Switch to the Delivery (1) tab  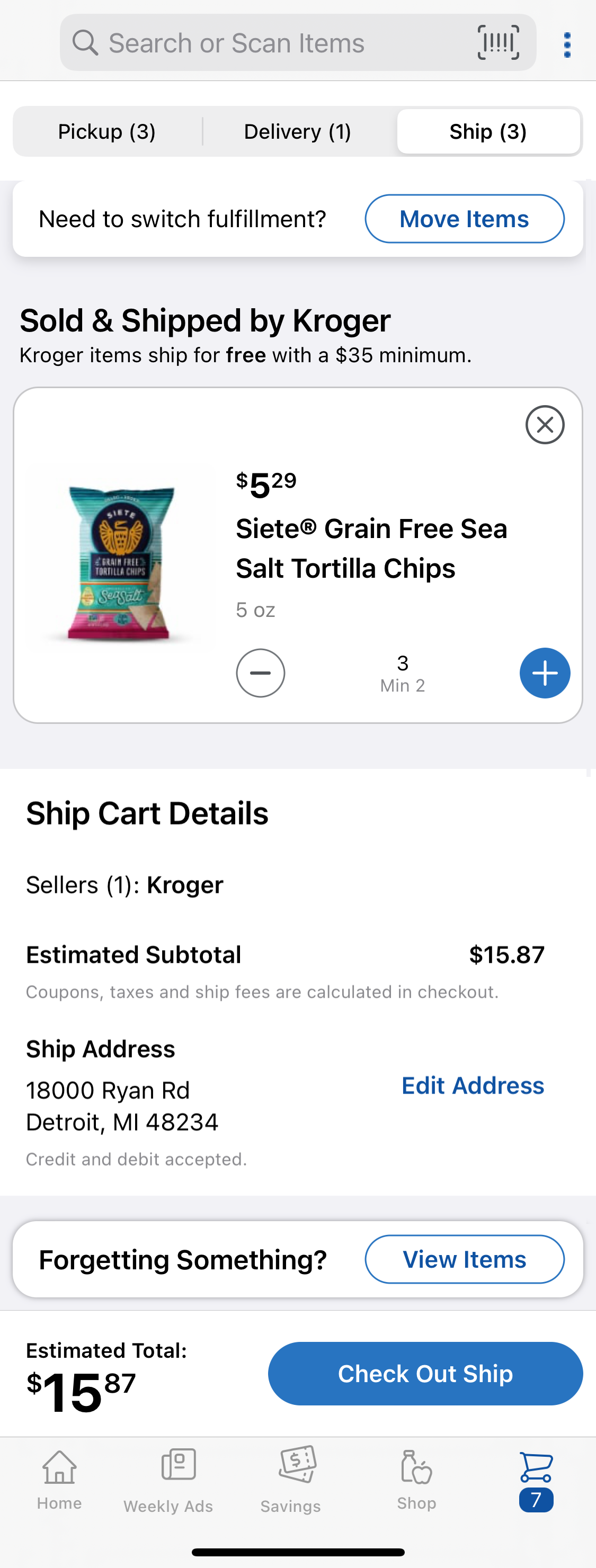(297, 131)
